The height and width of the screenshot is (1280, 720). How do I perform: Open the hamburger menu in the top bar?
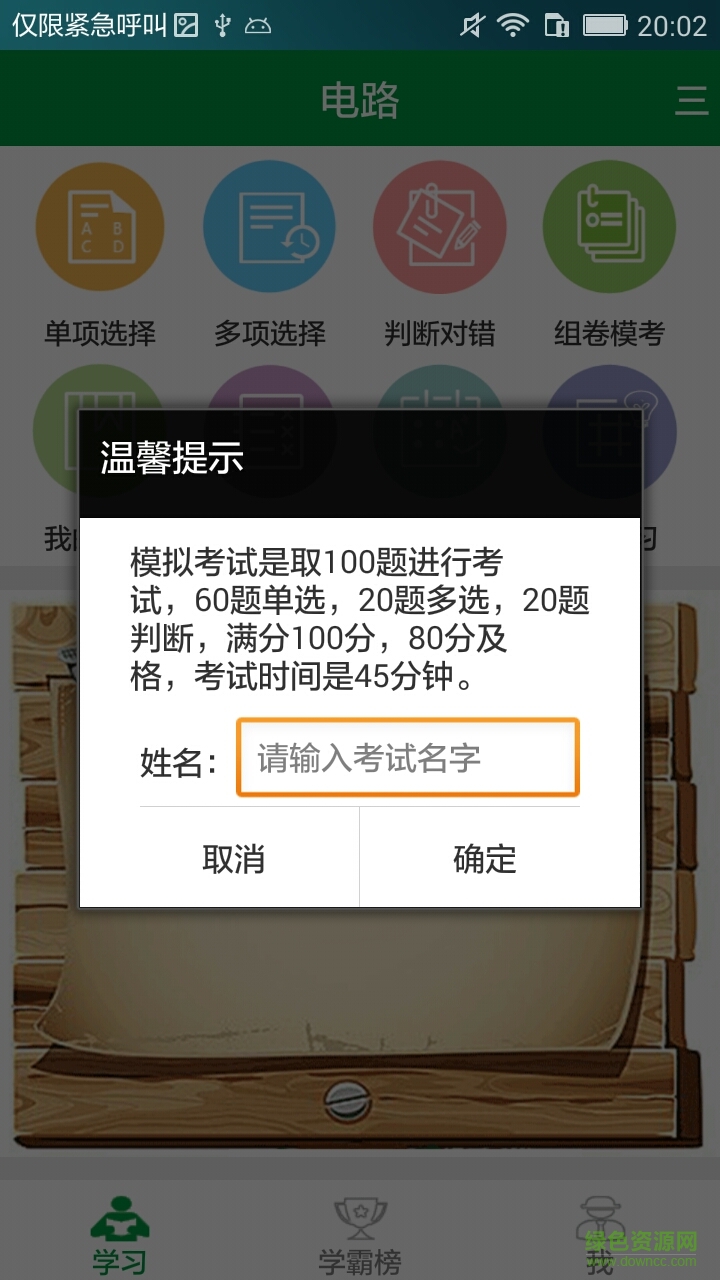tap(690, 101)
